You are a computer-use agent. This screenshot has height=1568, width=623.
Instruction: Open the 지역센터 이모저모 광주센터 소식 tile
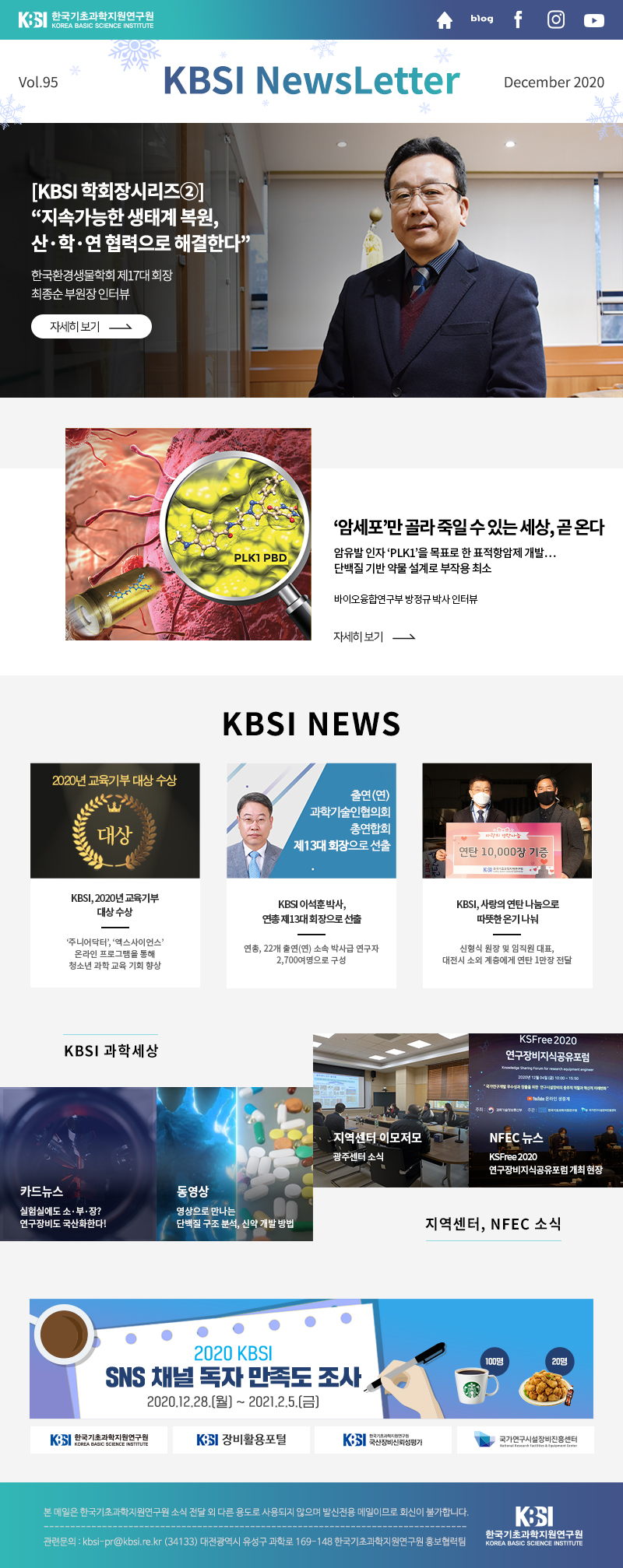coord(391,1110)
